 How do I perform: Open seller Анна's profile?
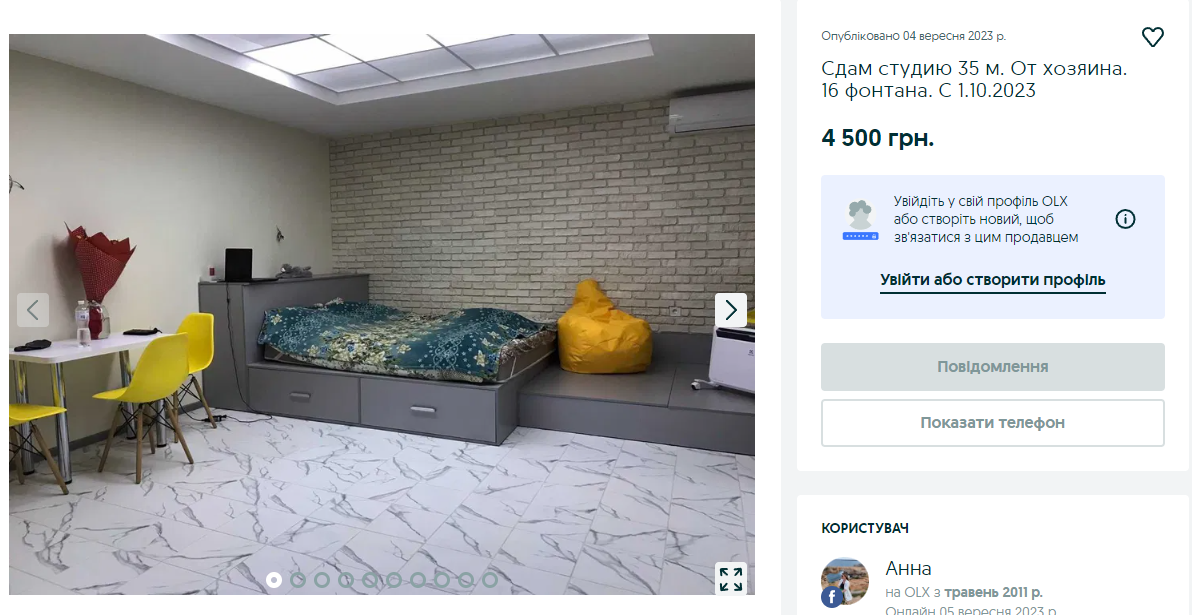(x=908, y=569)
